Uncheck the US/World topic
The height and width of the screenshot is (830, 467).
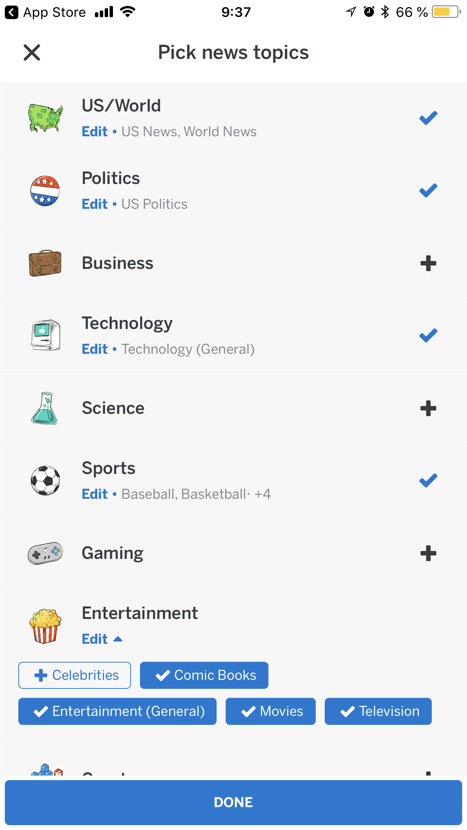tap(428, 118)
